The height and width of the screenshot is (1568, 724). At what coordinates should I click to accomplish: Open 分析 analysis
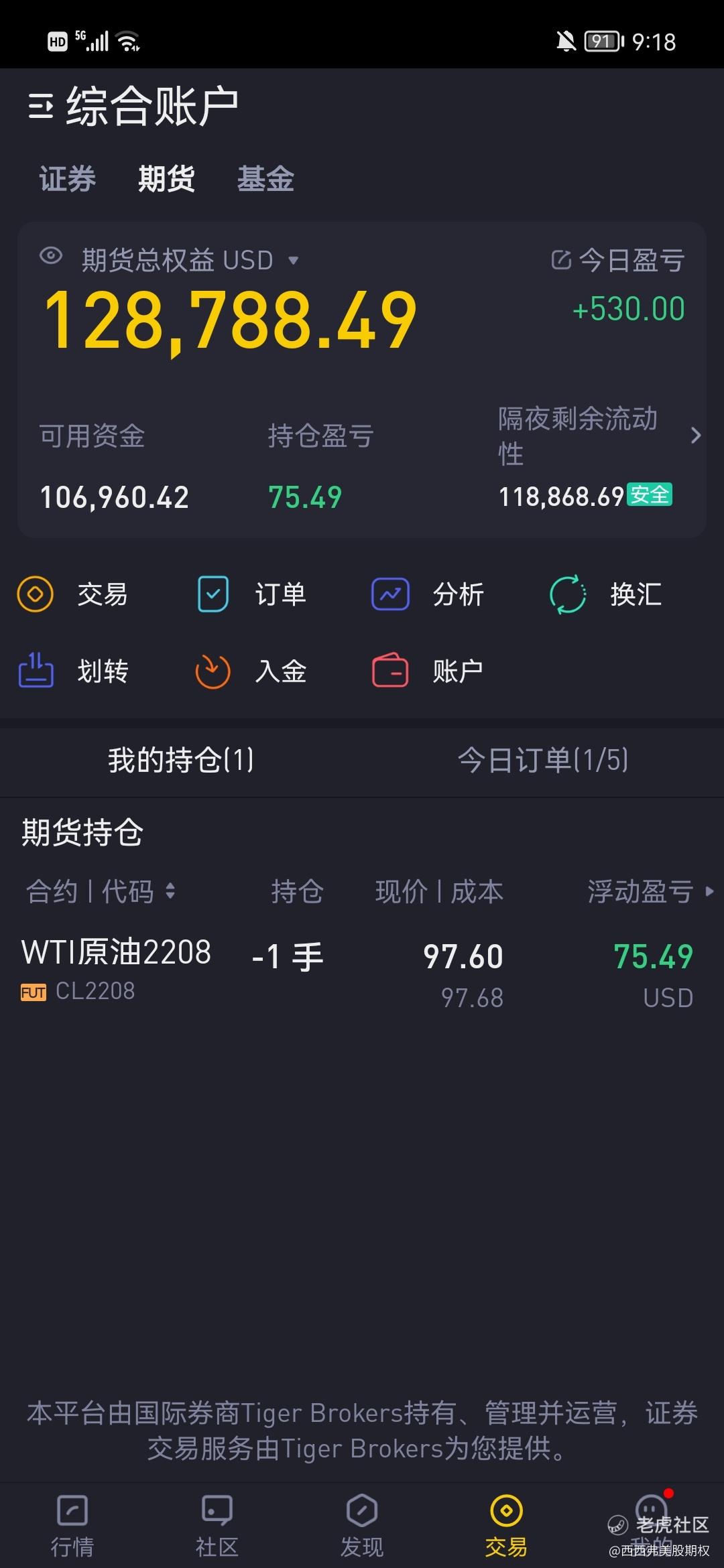[428, 594]
